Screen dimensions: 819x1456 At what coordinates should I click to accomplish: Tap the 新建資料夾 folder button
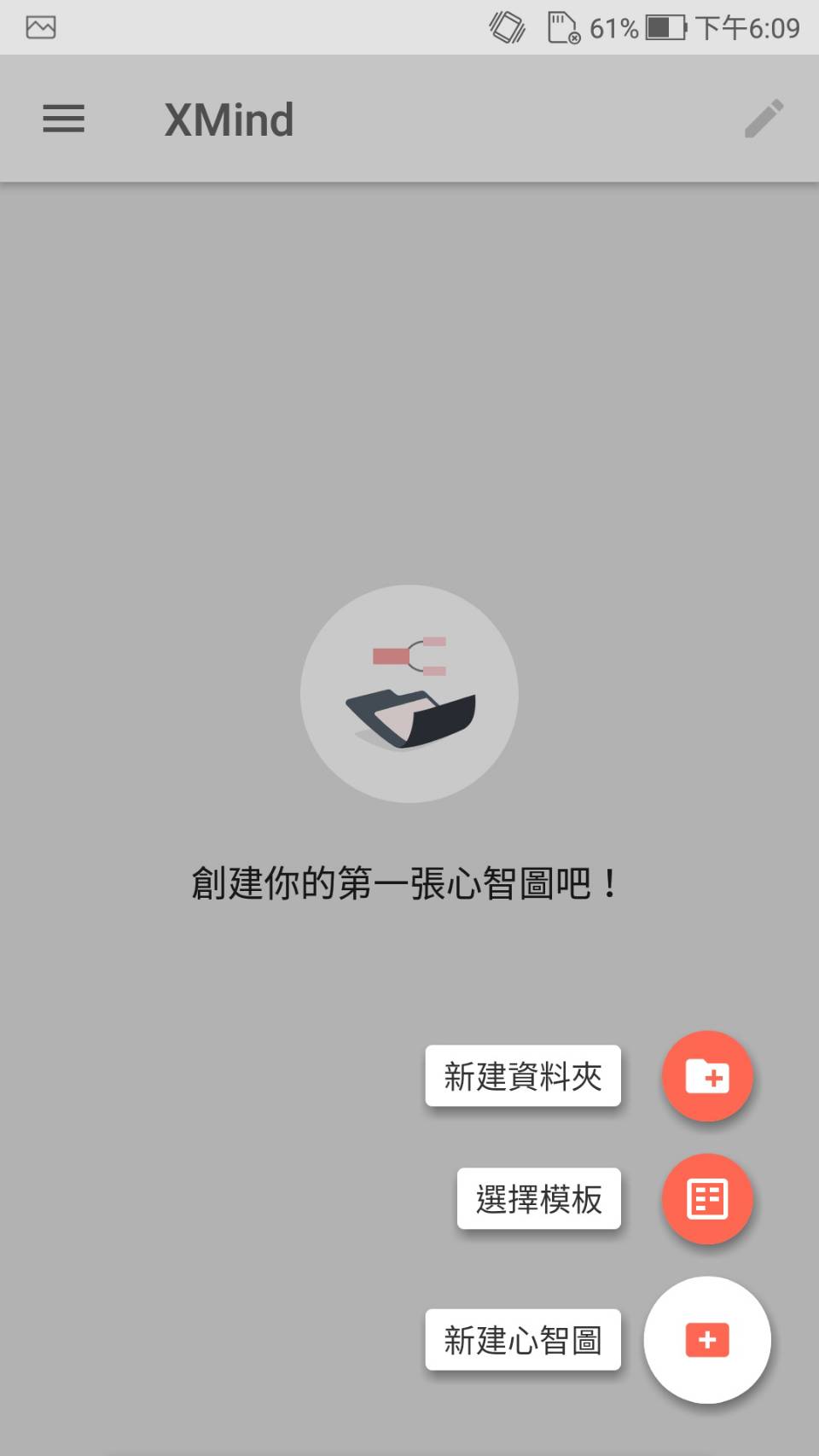707,1076
